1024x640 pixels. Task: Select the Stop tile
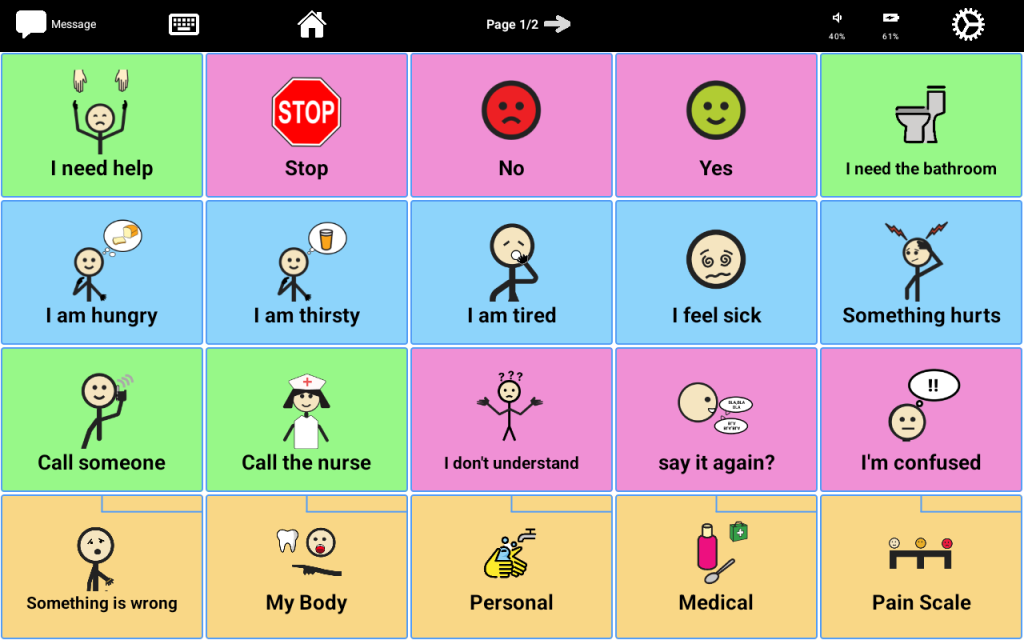tap(307, 125)
